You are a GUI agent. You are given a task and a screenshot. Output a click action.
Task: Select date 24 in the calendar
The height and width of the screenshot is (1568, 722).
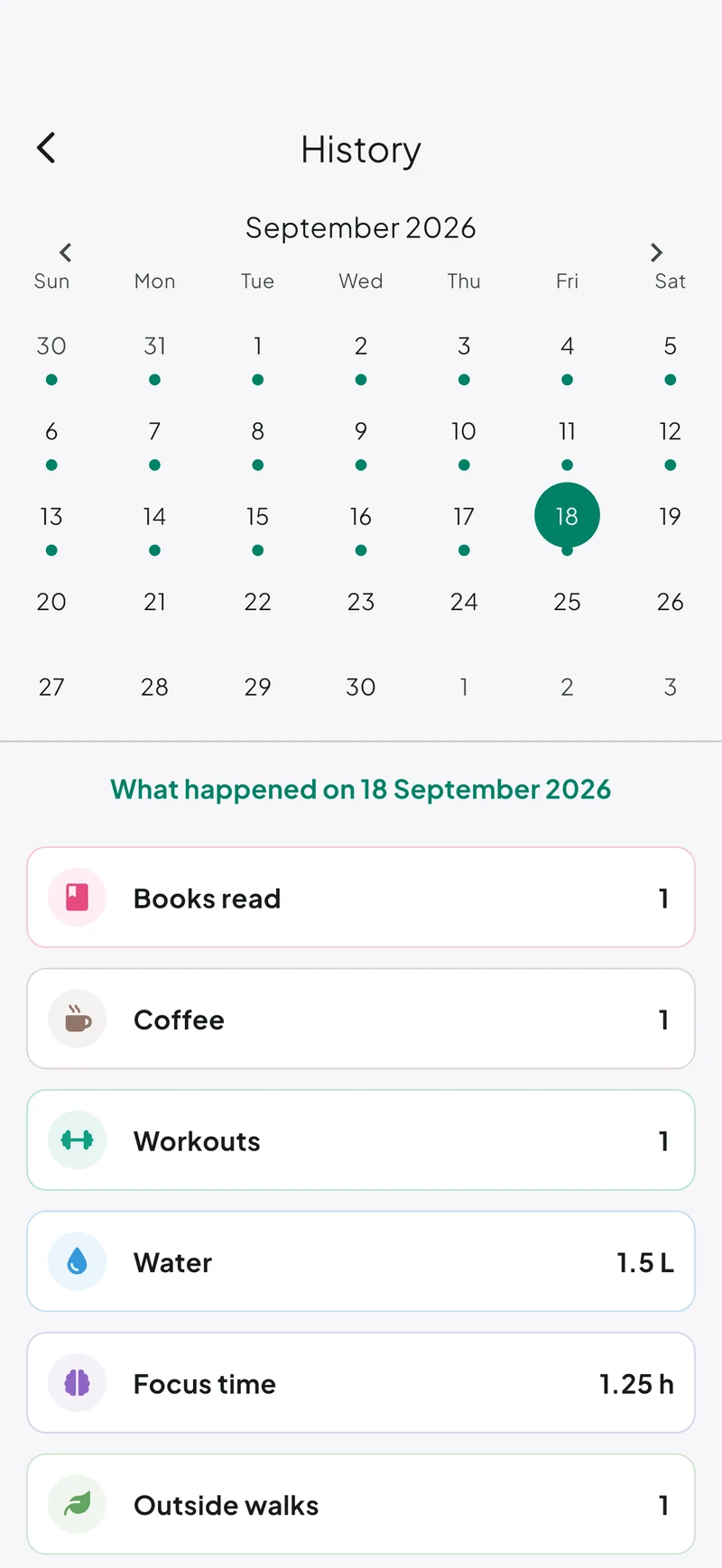click(464, 602)
